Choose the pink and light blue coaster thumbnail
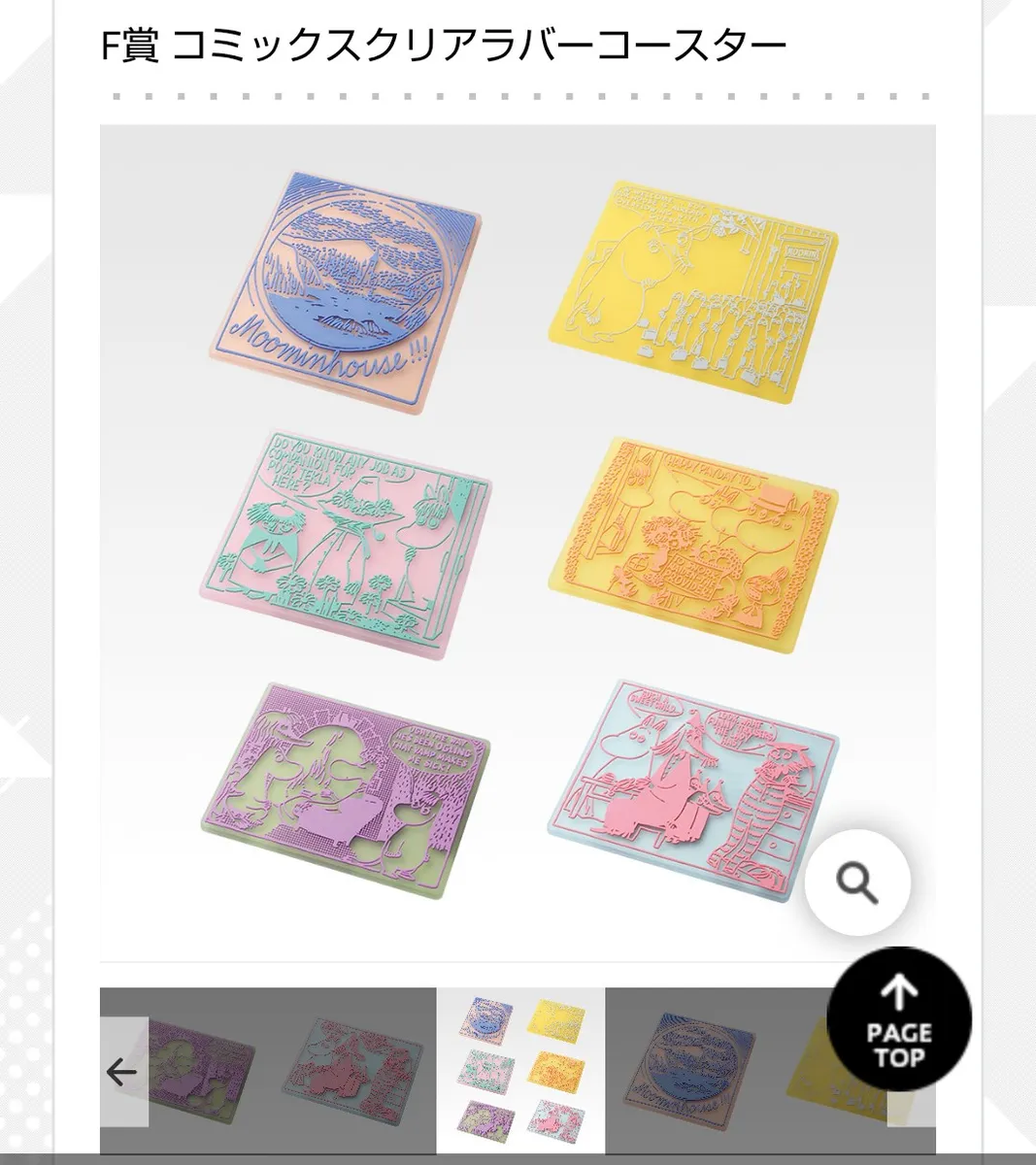 (352, 1072)
